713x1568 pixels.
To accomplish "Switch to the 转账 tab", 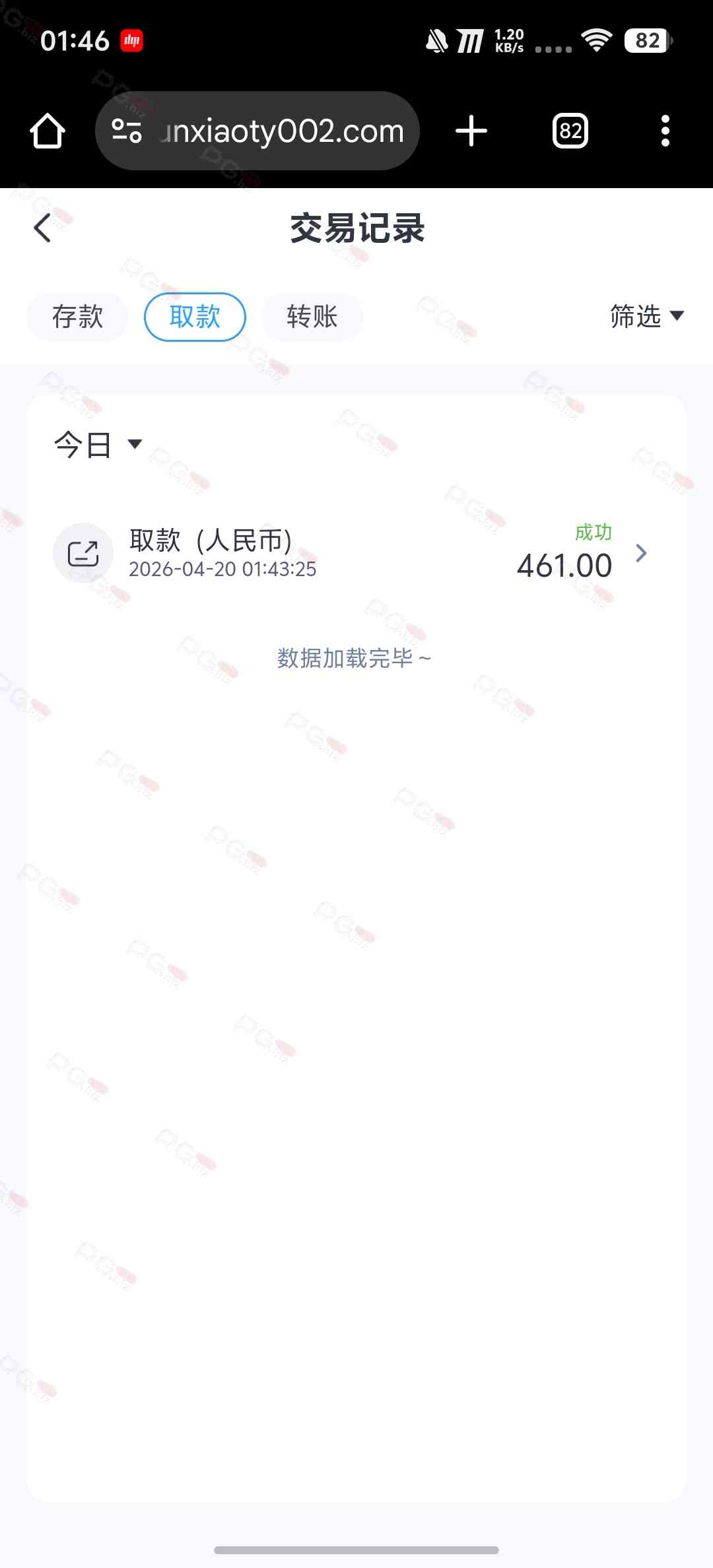I will pyautogui.click(x=312, y=317).
